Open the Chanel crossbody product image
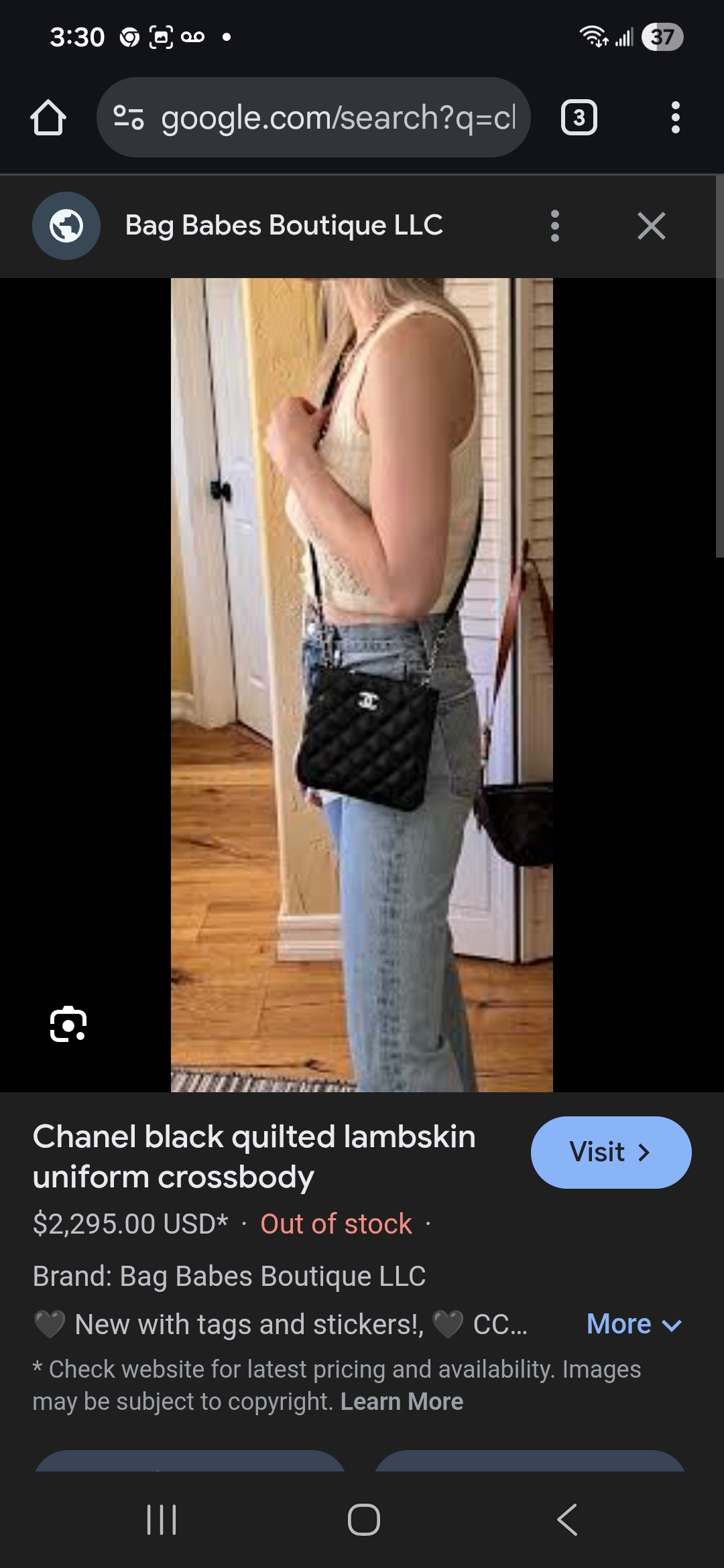 [362, 683]
